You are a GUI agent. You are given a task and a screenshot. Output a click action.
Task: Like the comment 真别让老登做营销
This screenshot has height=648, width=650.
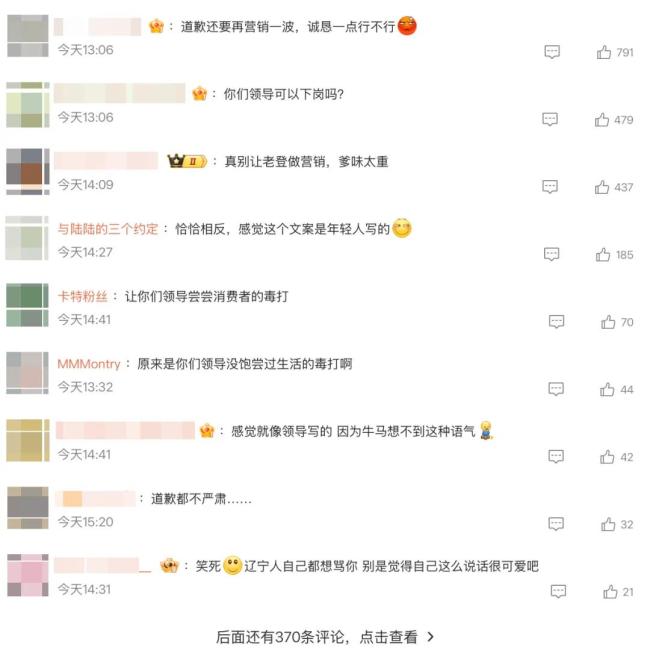click(x=602, y=187)
